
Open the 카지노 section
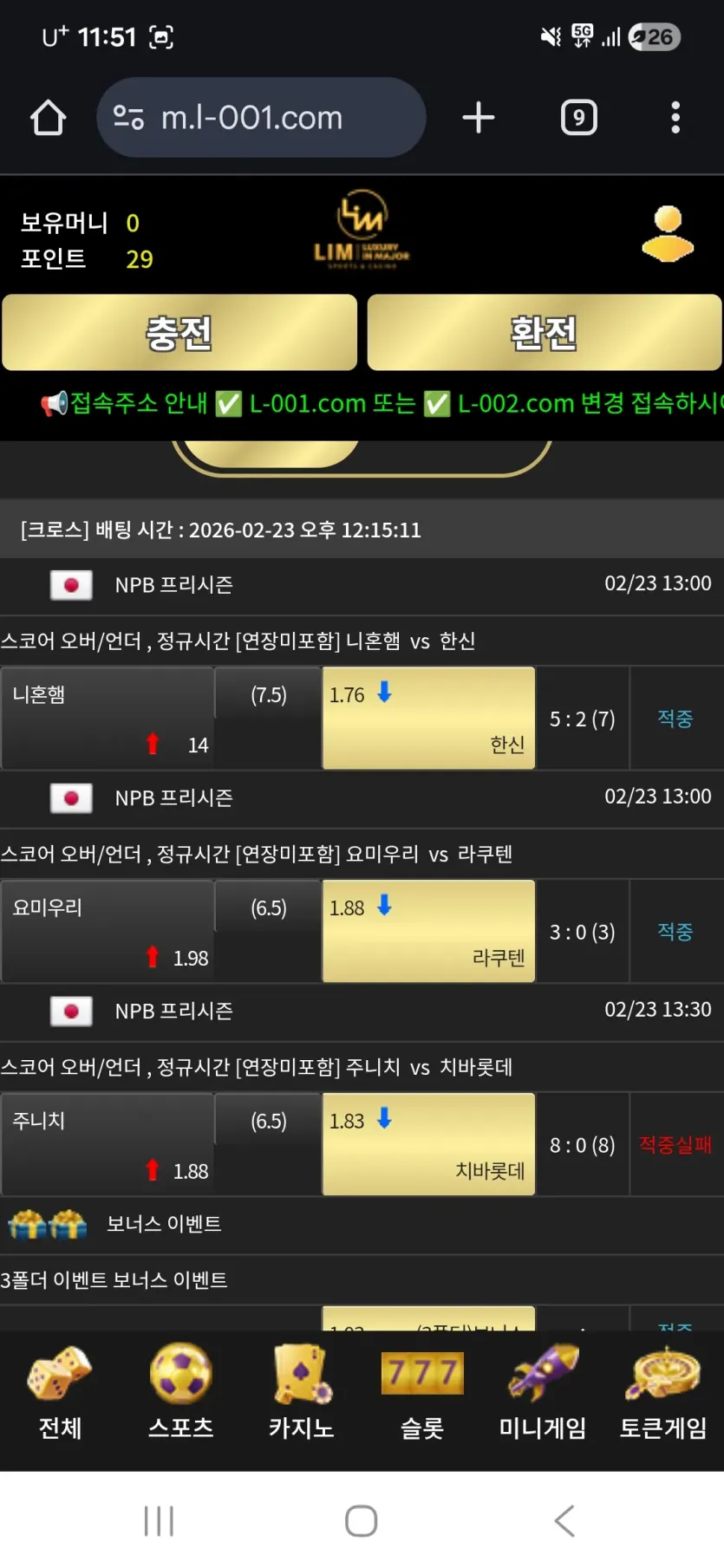pyautogui.click(x=302, y=1392)
